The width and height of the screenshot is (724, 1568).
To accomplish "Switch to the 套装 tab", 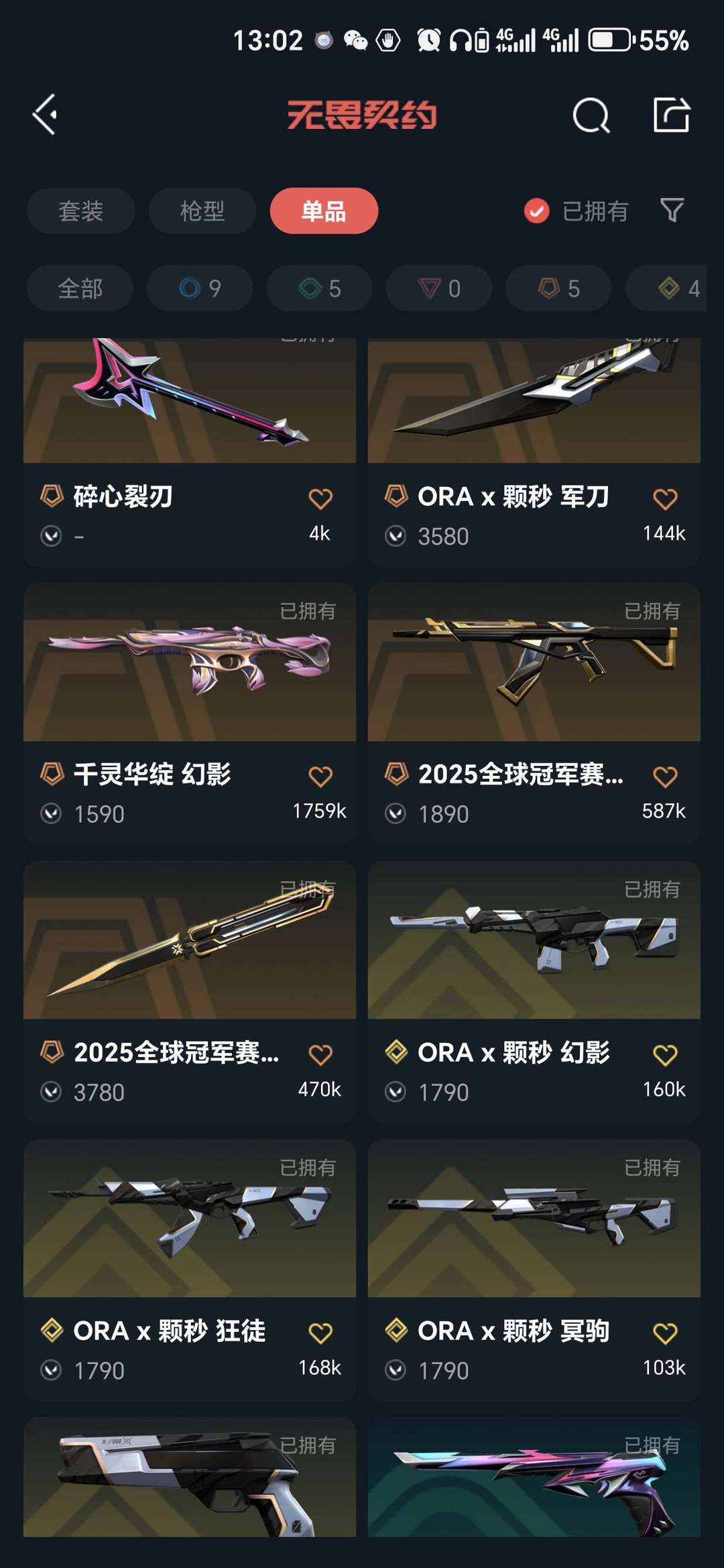I will click(x=80, y=211).
